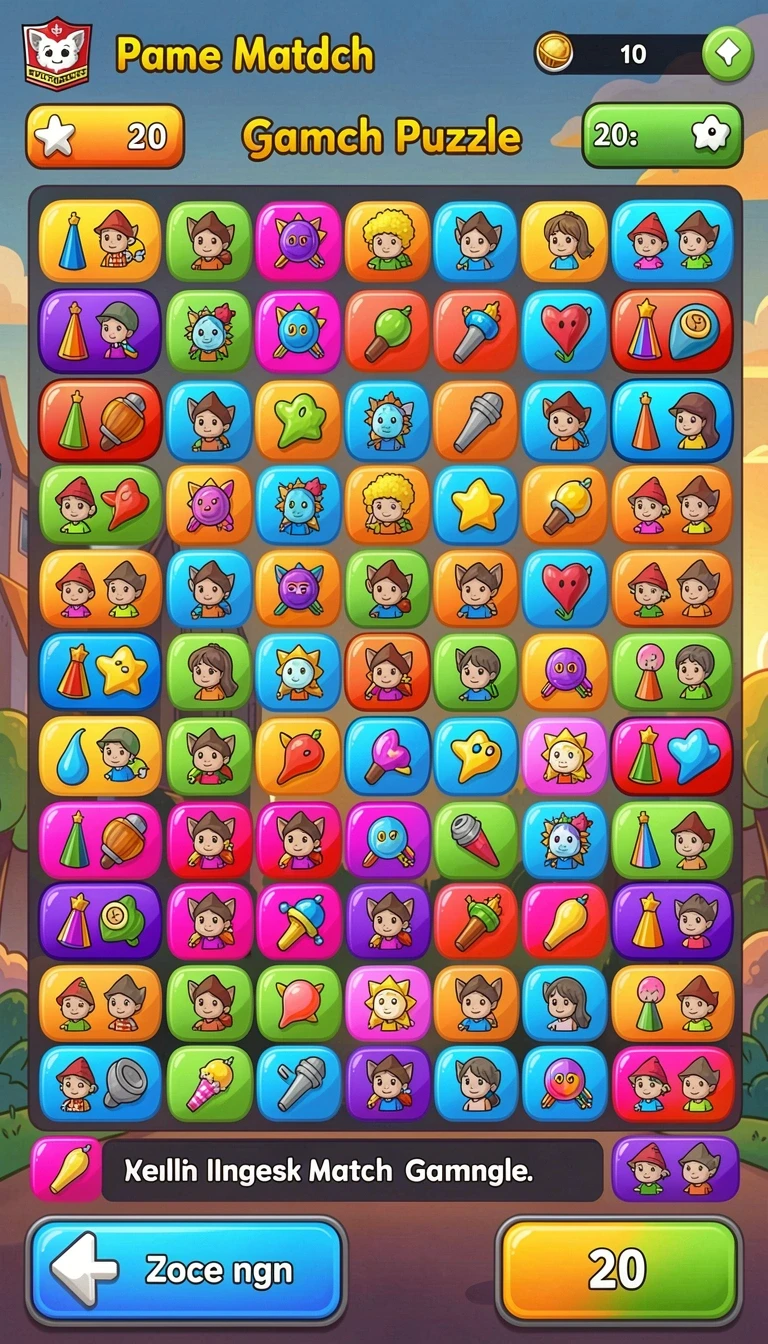Pick the blue water drop and helmet kid tile
The height and width of the screenshot is (1344, 768).
pos(100,756)
